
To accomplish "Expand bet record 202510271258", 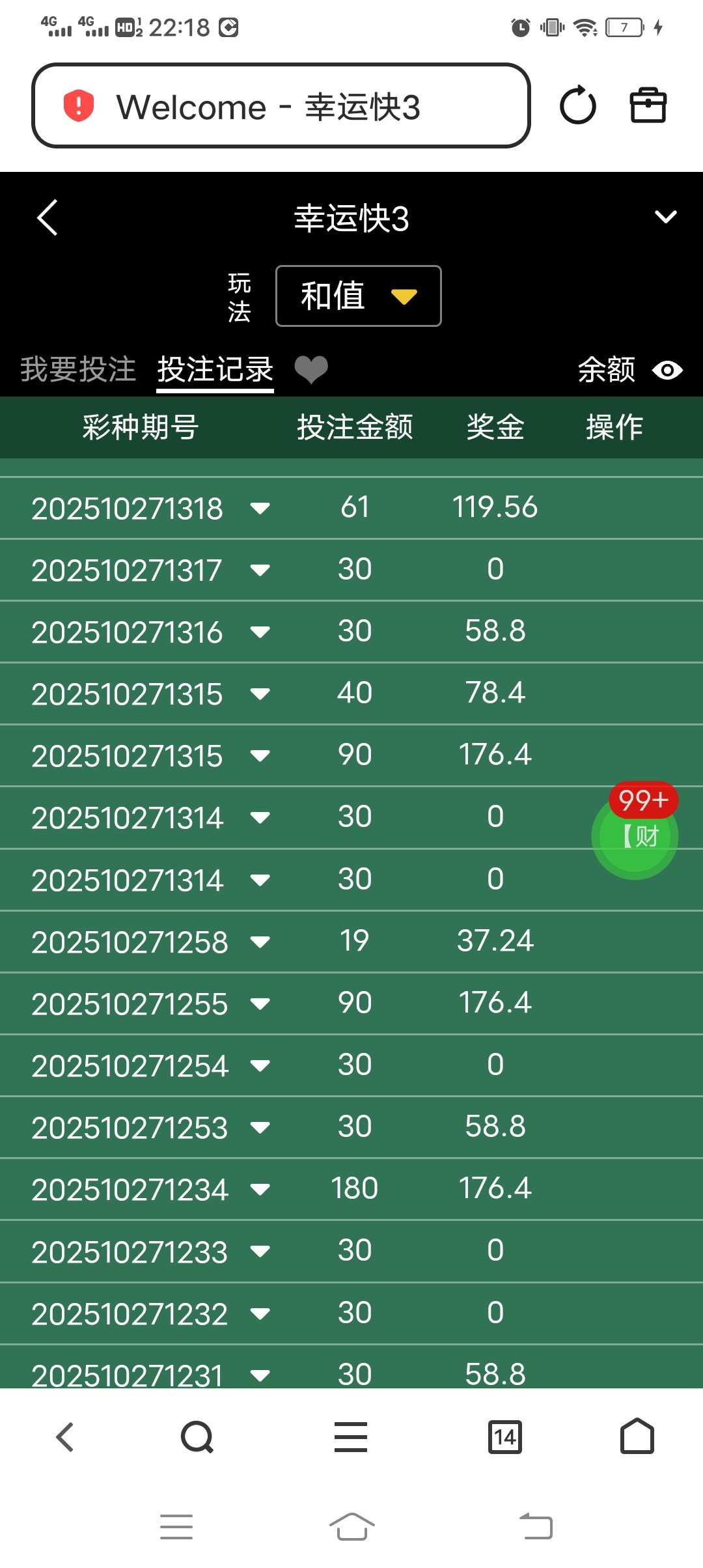I will point(260,942).
